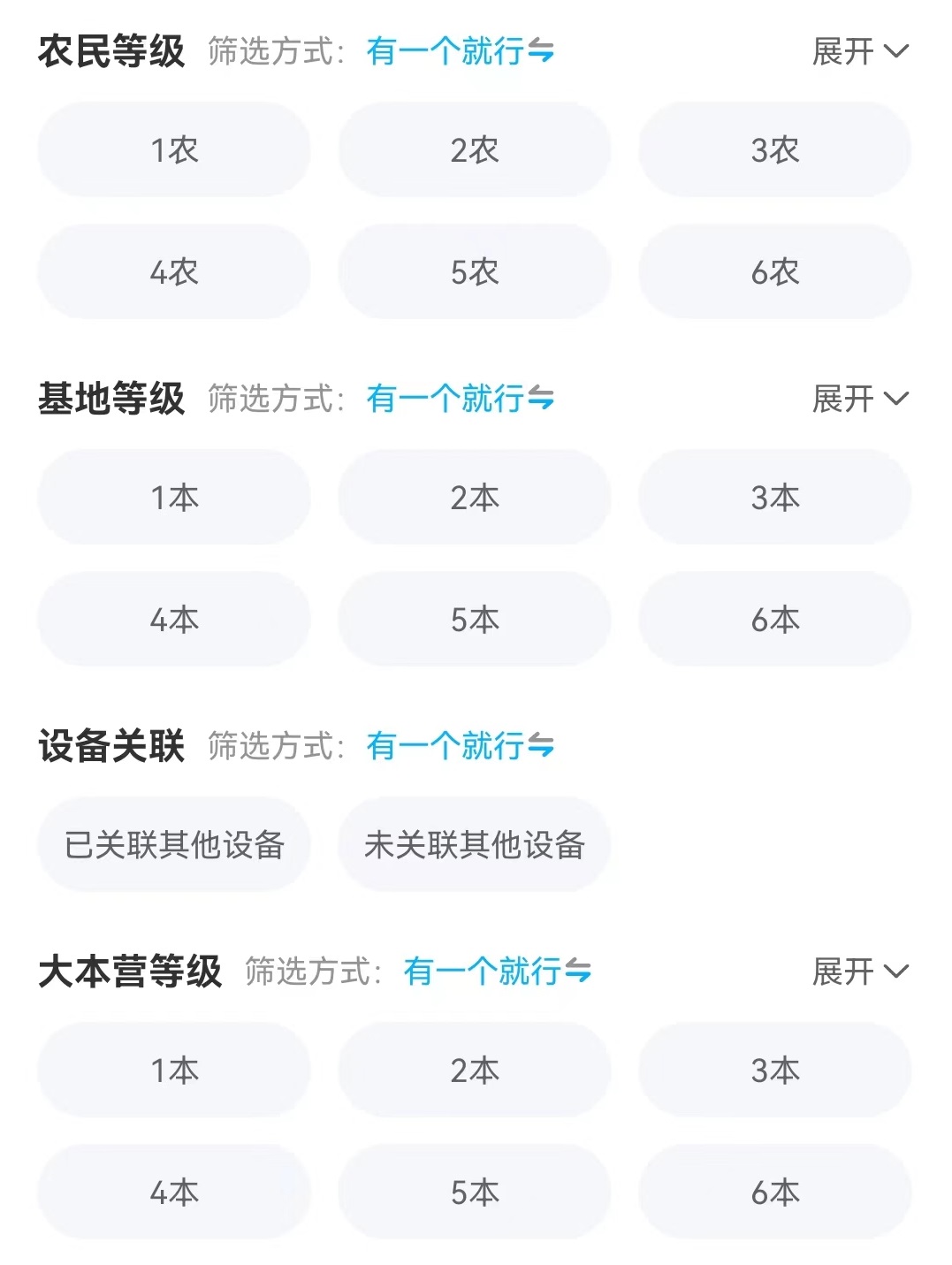Tap the 4农 chip
Screen dimensions: 952x1265
(174, 272)
